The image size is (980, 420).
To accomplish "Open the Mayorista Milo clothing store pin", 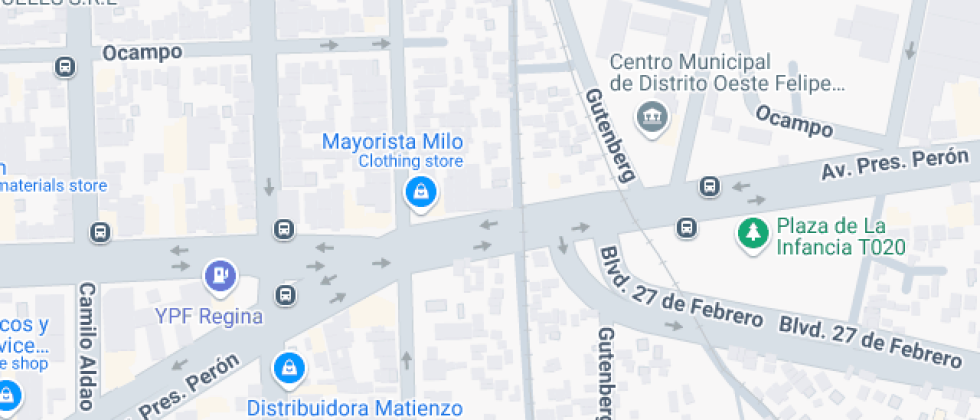I will coord(421,191).
